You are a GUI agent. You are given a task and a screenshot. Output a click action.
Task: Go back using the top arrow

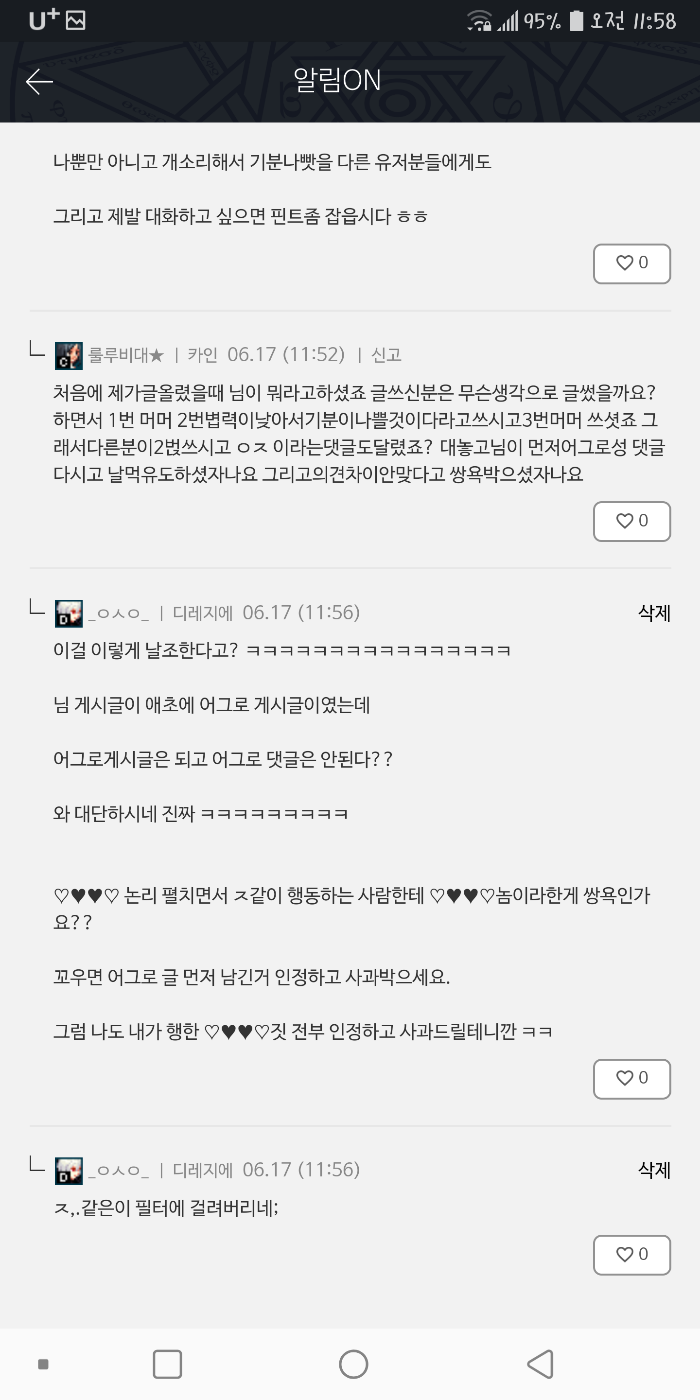[39, 81]
